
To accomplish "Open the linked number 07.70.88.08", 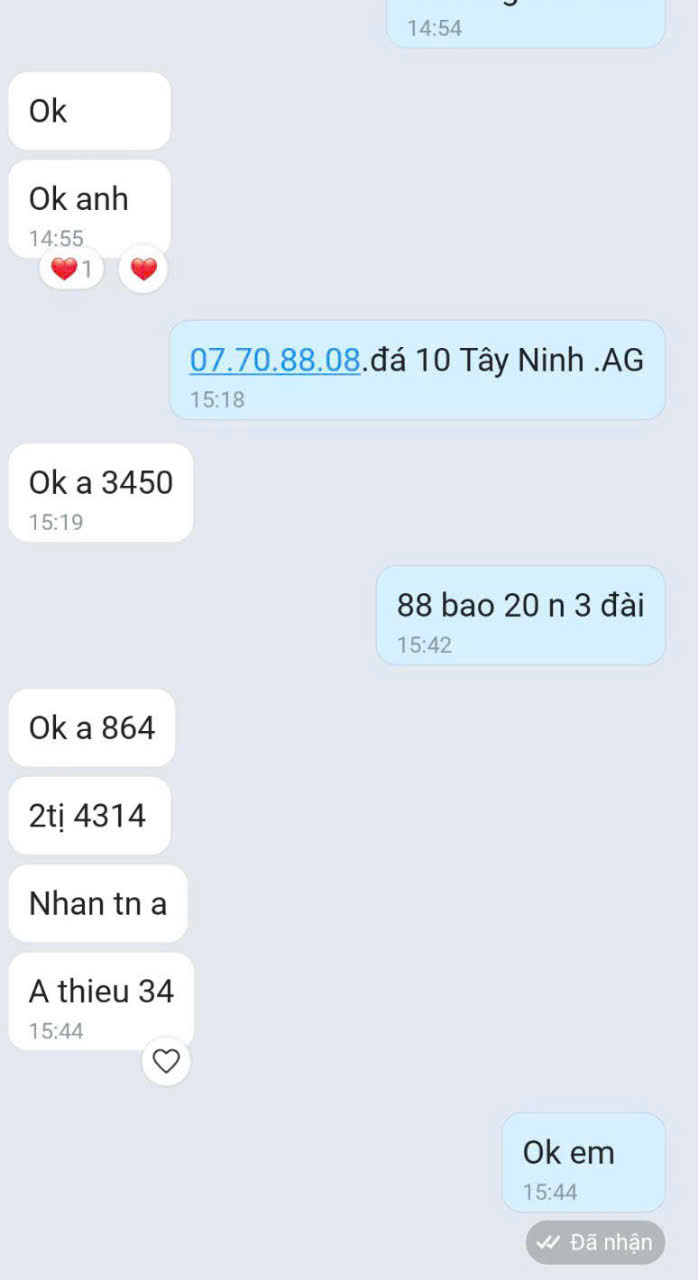I will point(274,360).
